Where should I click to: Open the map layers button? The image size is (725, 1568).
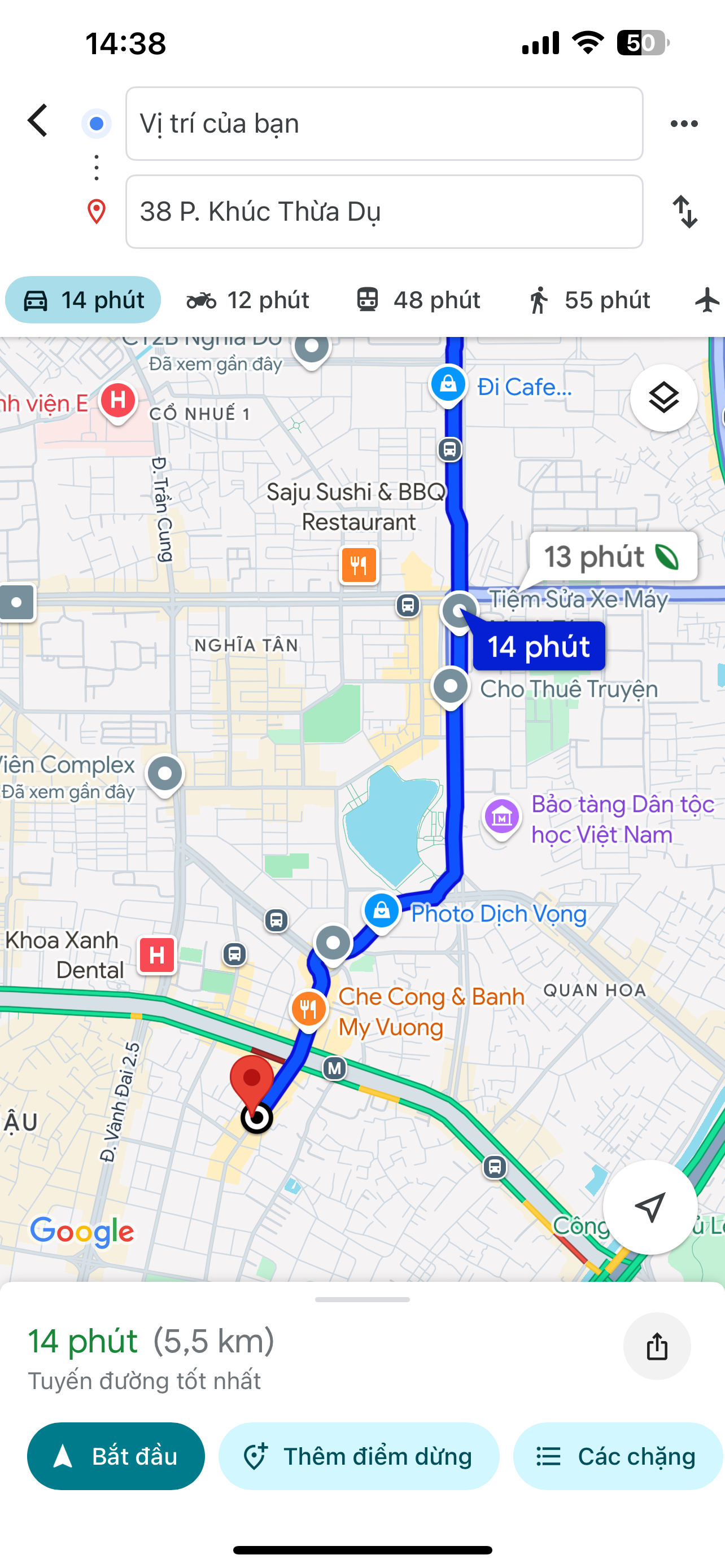tap(663, 398)
